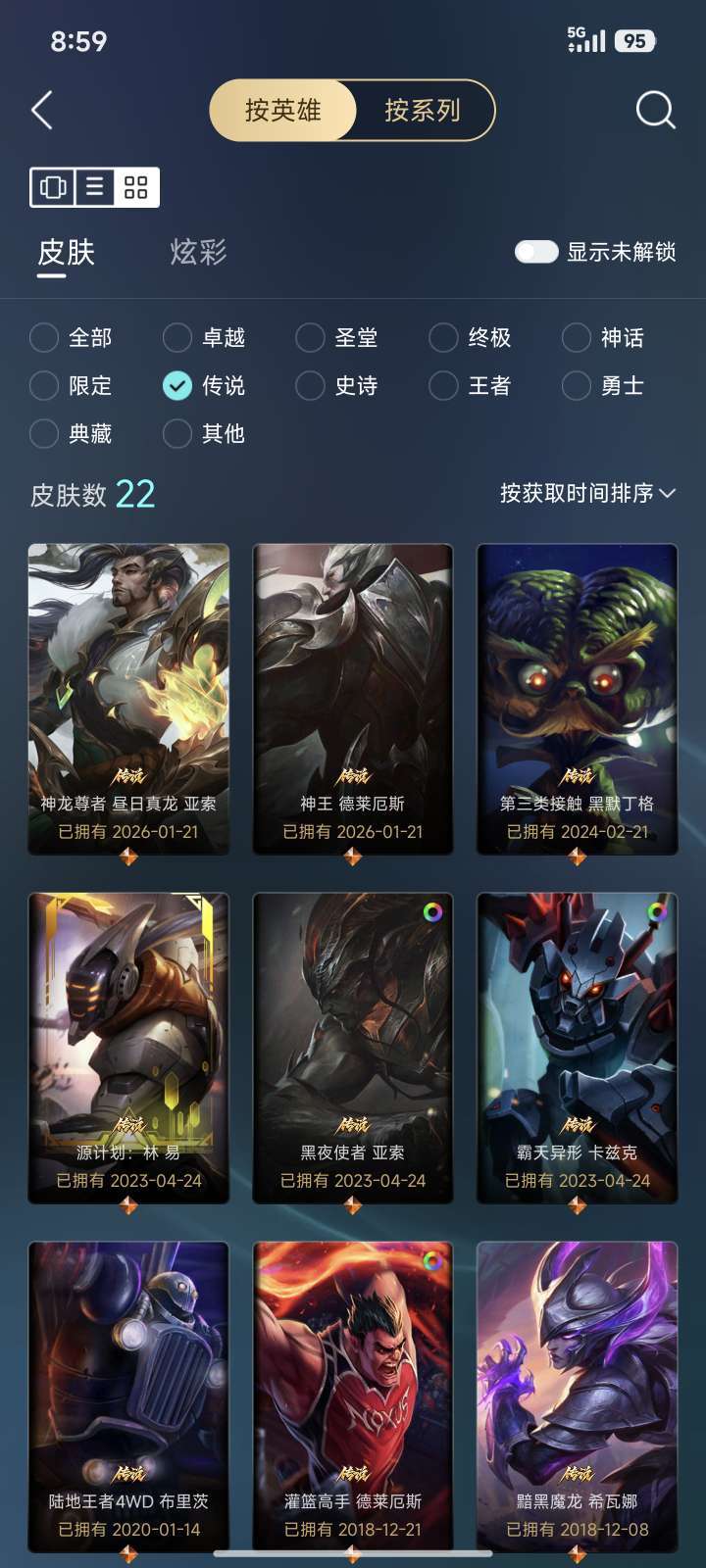Switch to list view layout icon
This screenshot has width=706, height=1568.
coord(94,186)
